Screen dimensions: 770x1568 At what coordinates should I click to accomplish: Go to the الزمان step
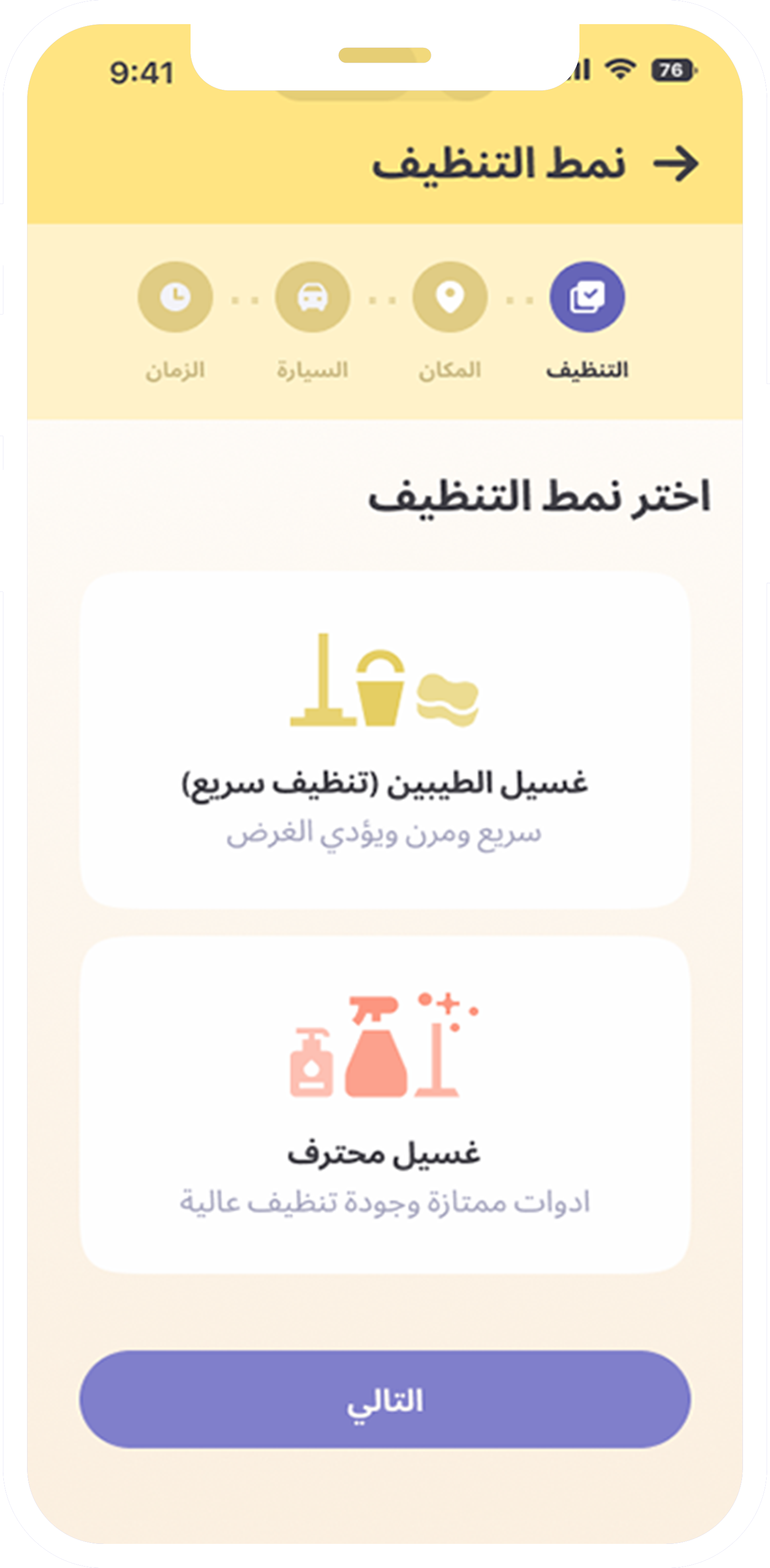pos(175,297)
